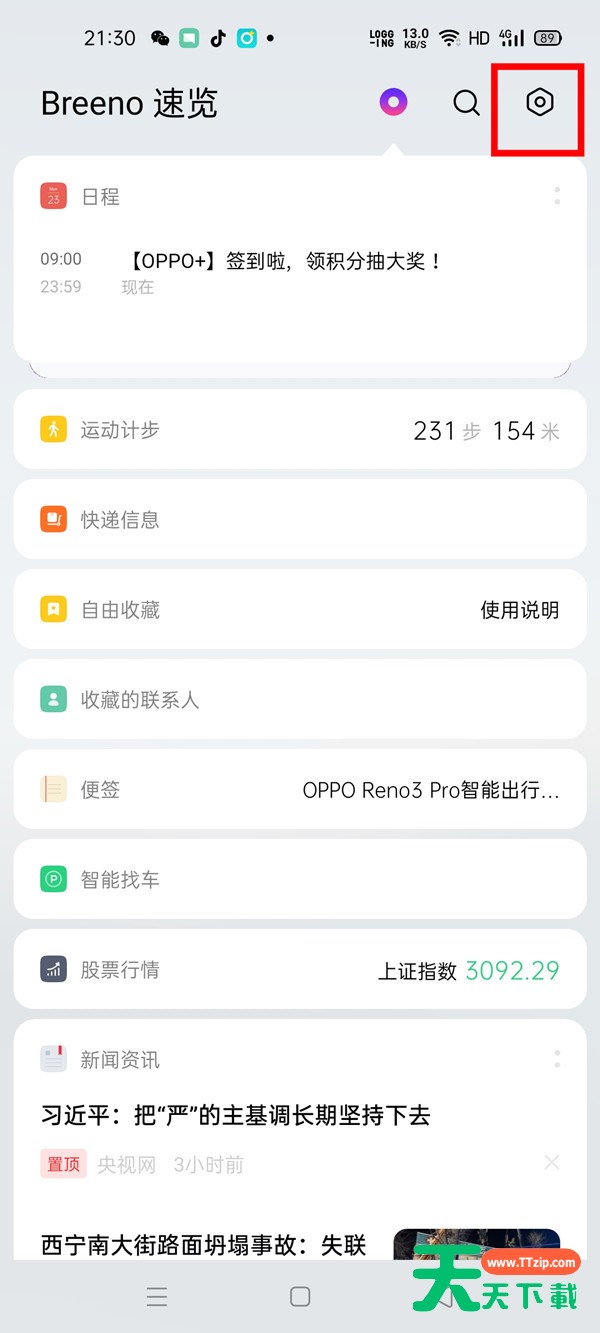Open overflow menu on 新闻资讯 card
This screenshot has height=1333, width=600.
(x=557, y=1059)
